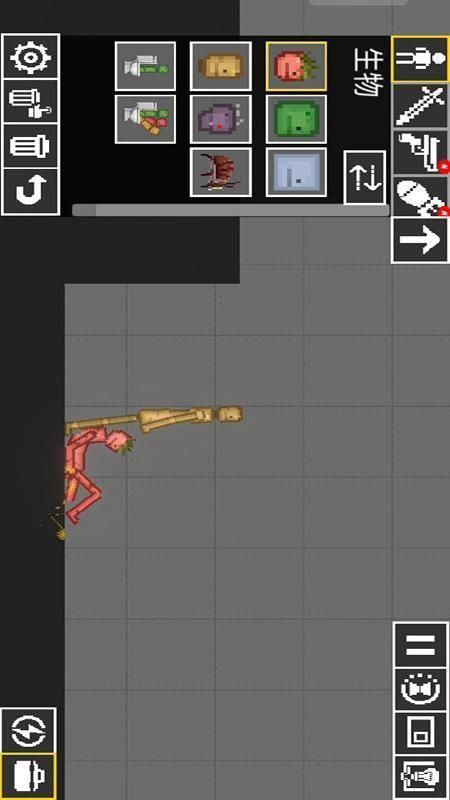Tap the trash can delete-all button
This screenshot has width=450, height=800.
tap(31, 146)
